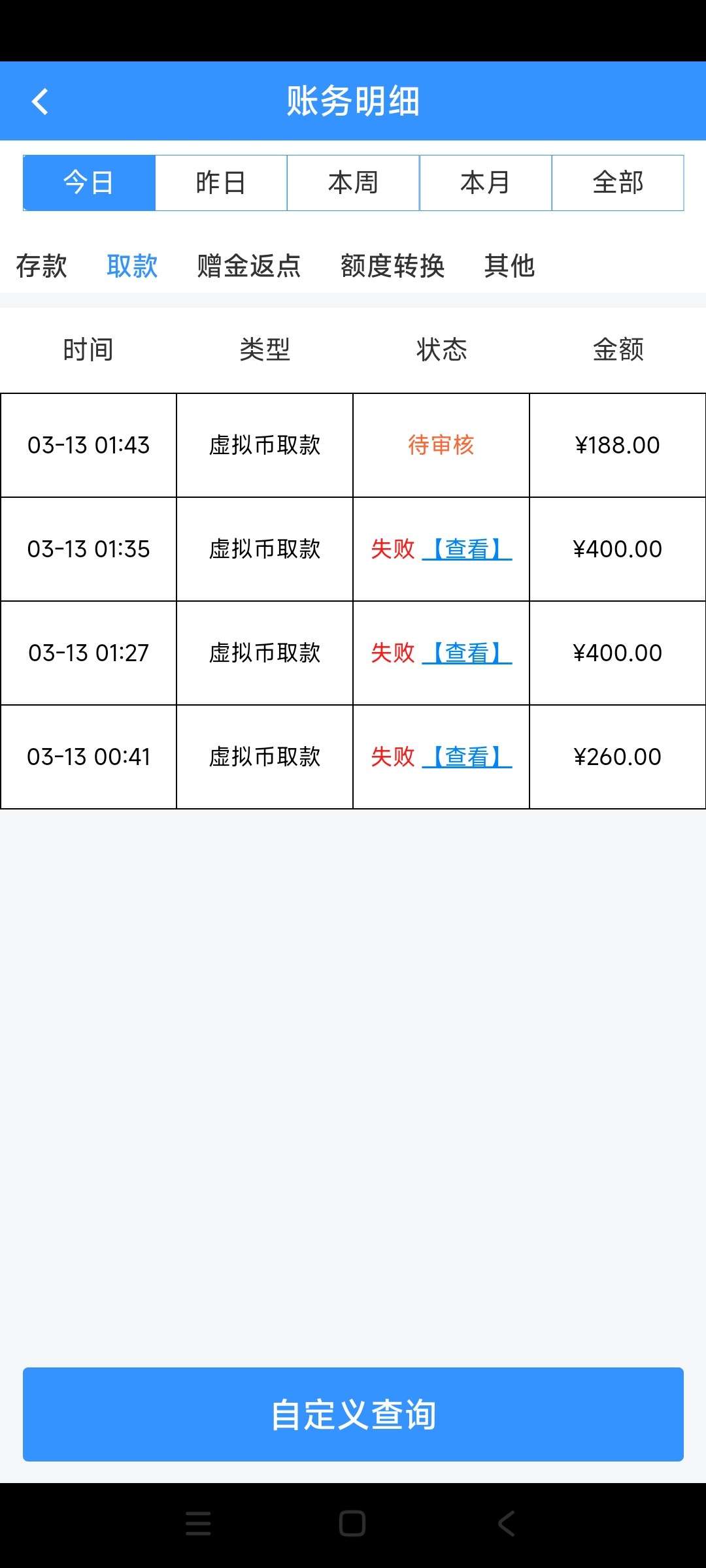Select the 其他 category
The width and height of the screenshot is (706, 1568).
509,265
